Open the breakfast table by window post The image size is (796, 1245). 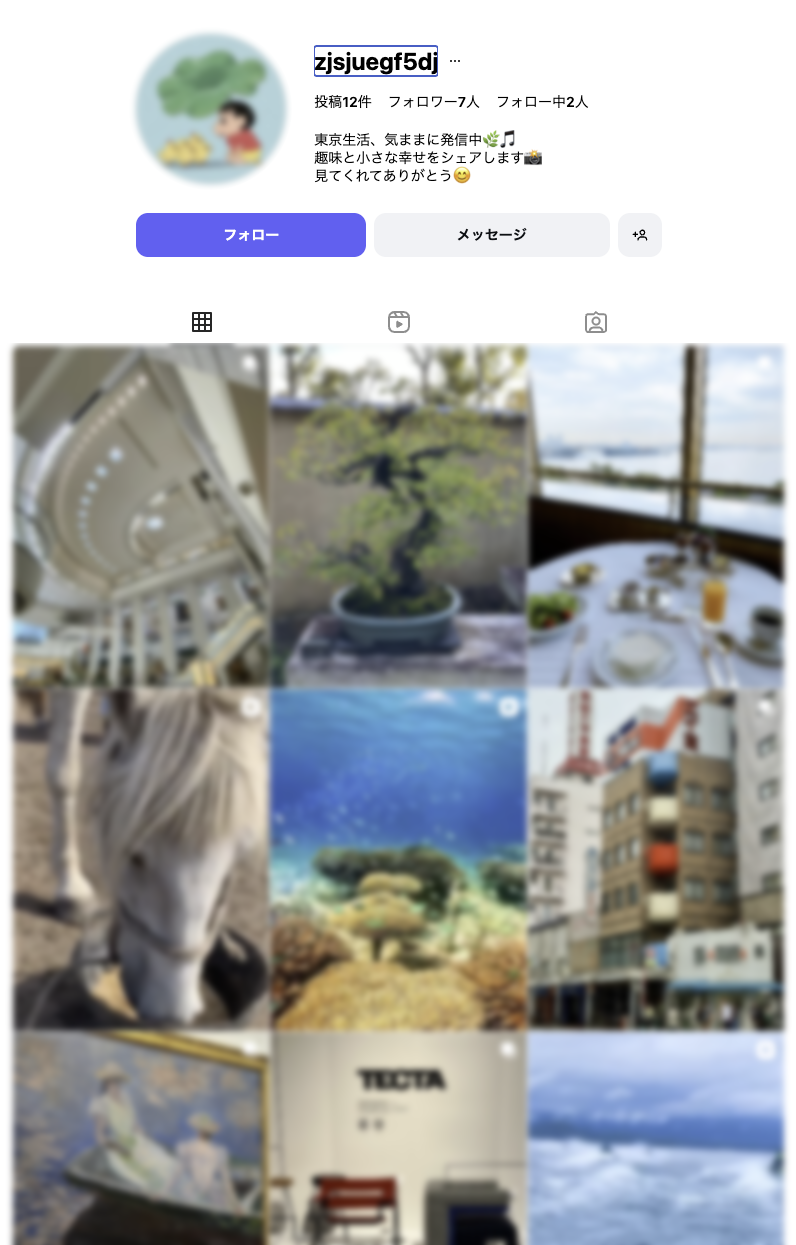coord(656,515)
